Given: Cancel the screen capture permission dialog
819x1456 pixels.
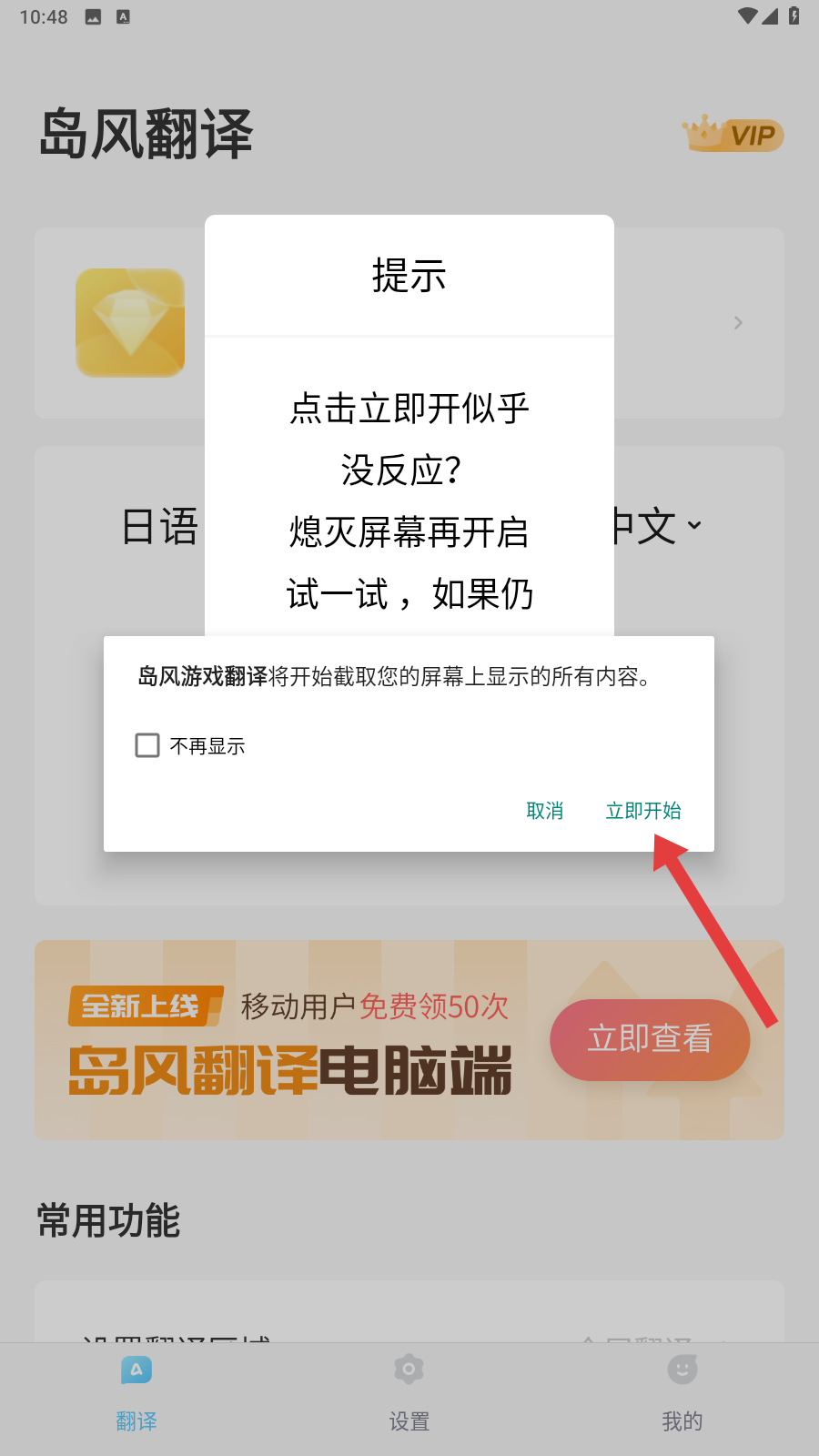Looking at the screenshot, I should pos(544,810).
